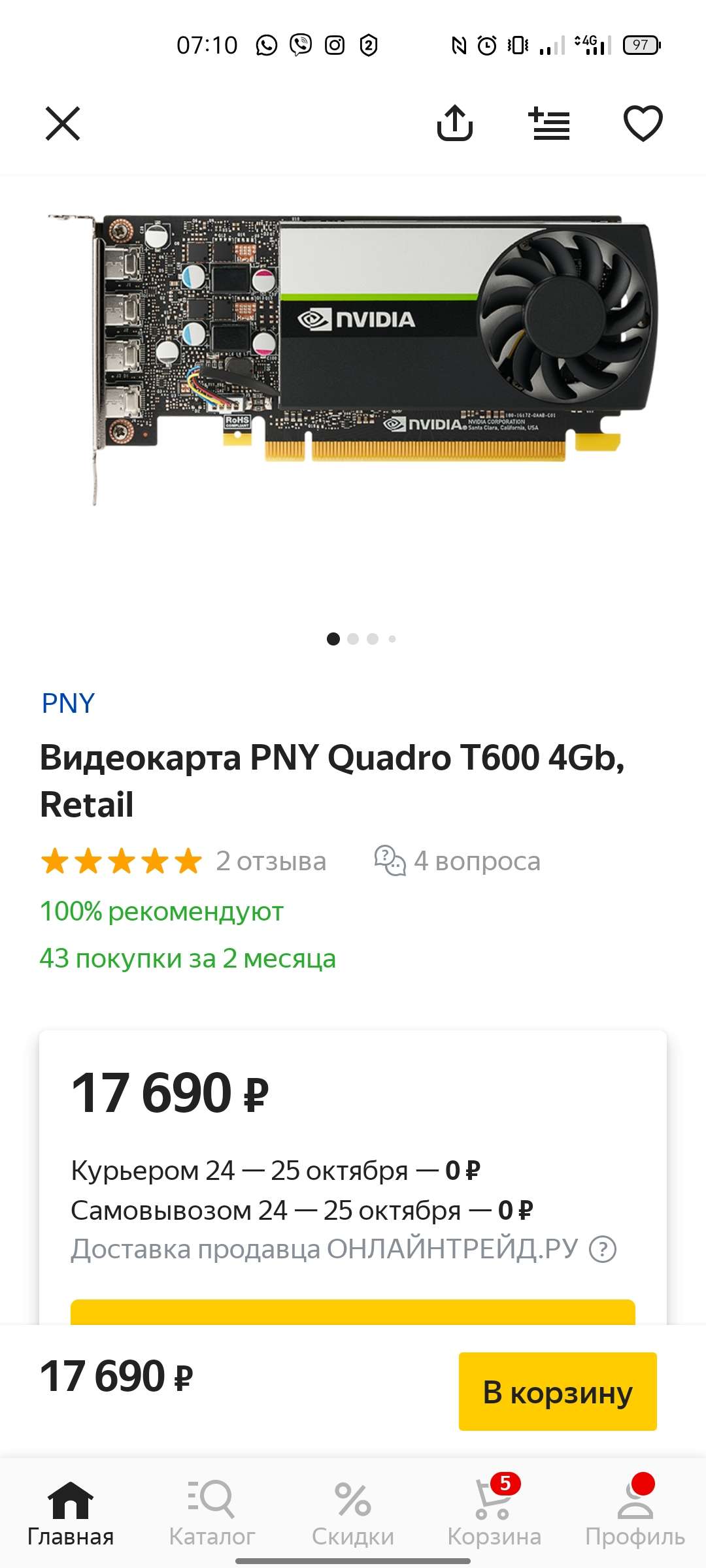The height and width of the screenshot is (1568, 706).
Task: Show seller delivery info help icon
Action: [x=603, y=1250]
